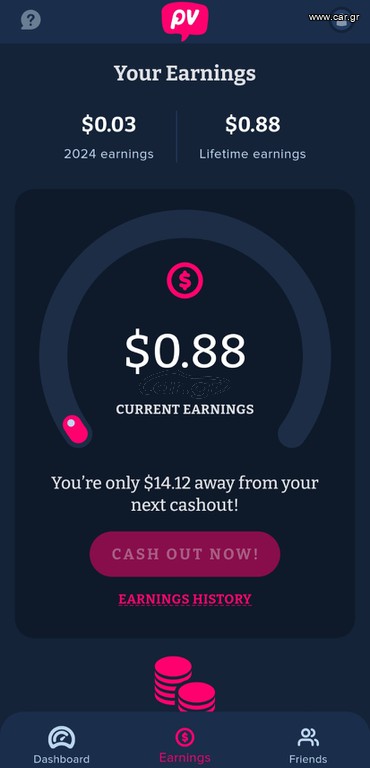This screenshot has height=768, width=370.
Task: Go to the Friends tab
Action: [x=308, y=744]
